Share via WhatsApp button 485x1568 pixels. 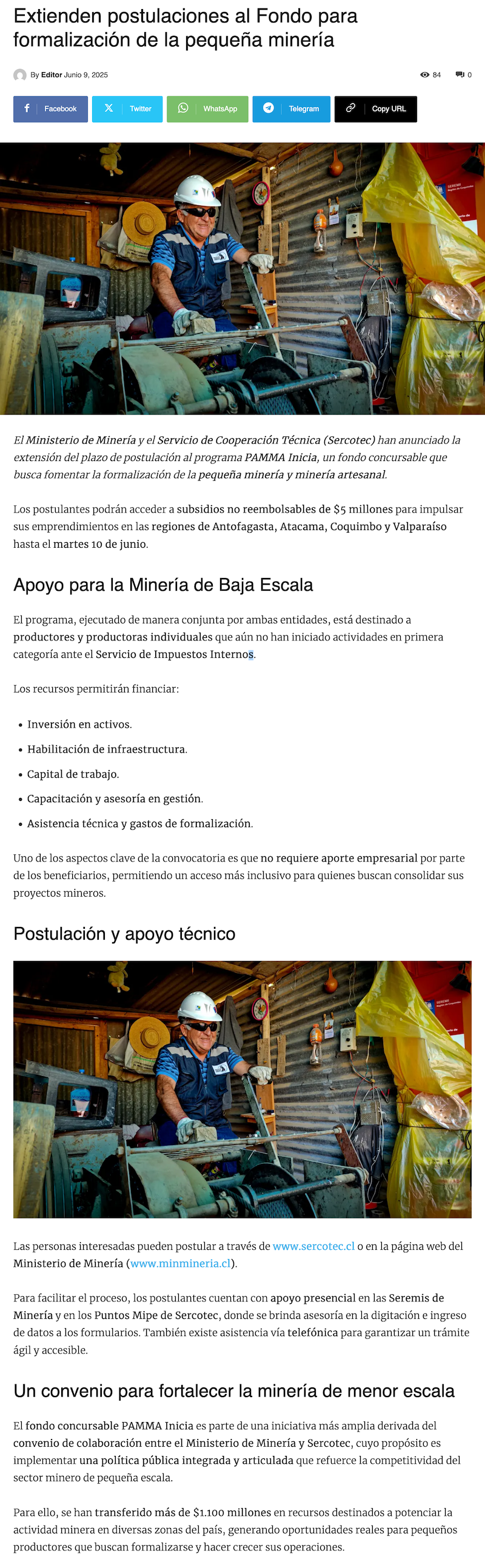pyautogui.click(x=207, y=109)
